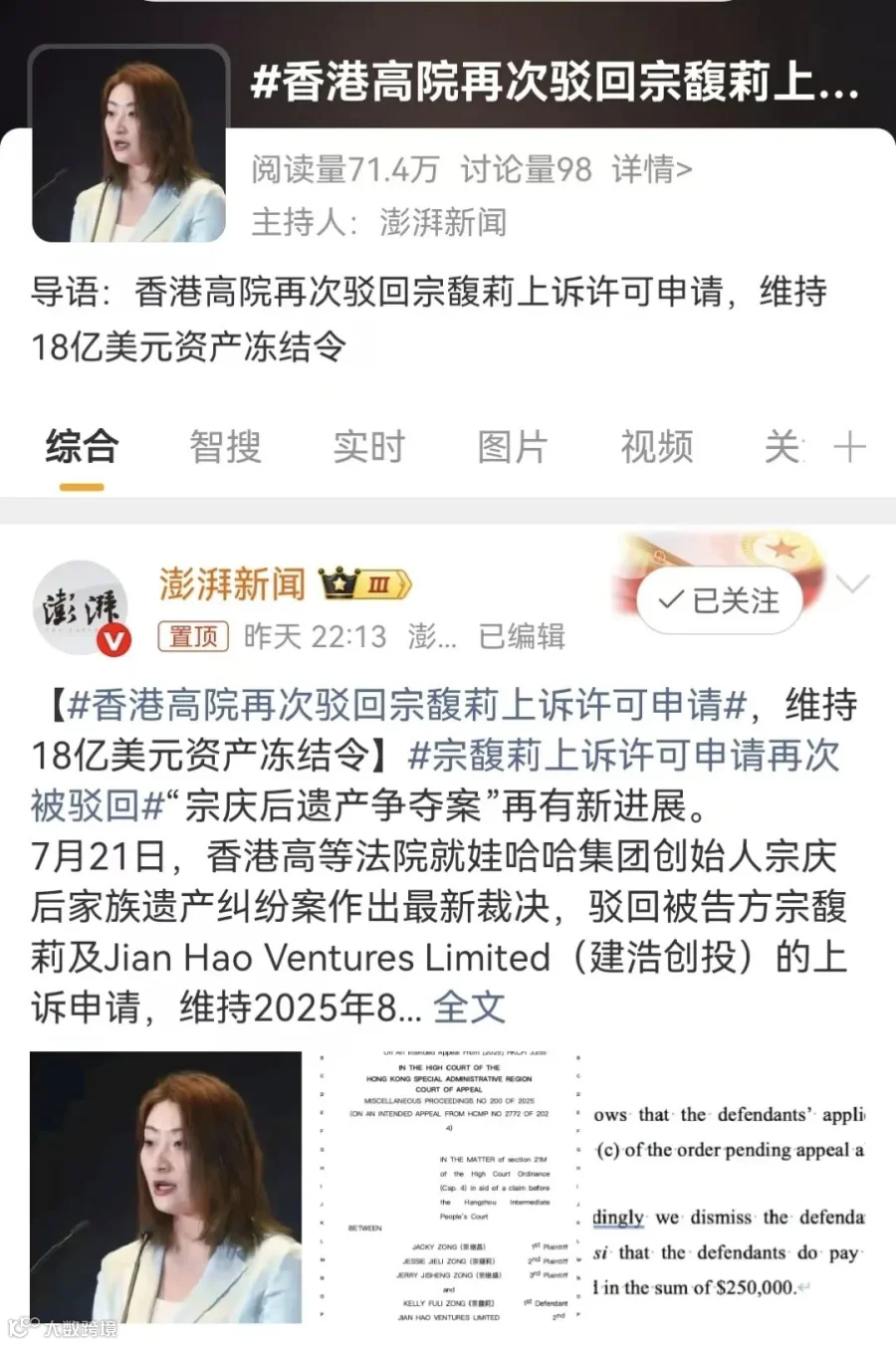896x1345 pixels.
Task: Open hashtag #宗馥莉上诉许可申请再次被驳回#
Action: tap(435, 781)
